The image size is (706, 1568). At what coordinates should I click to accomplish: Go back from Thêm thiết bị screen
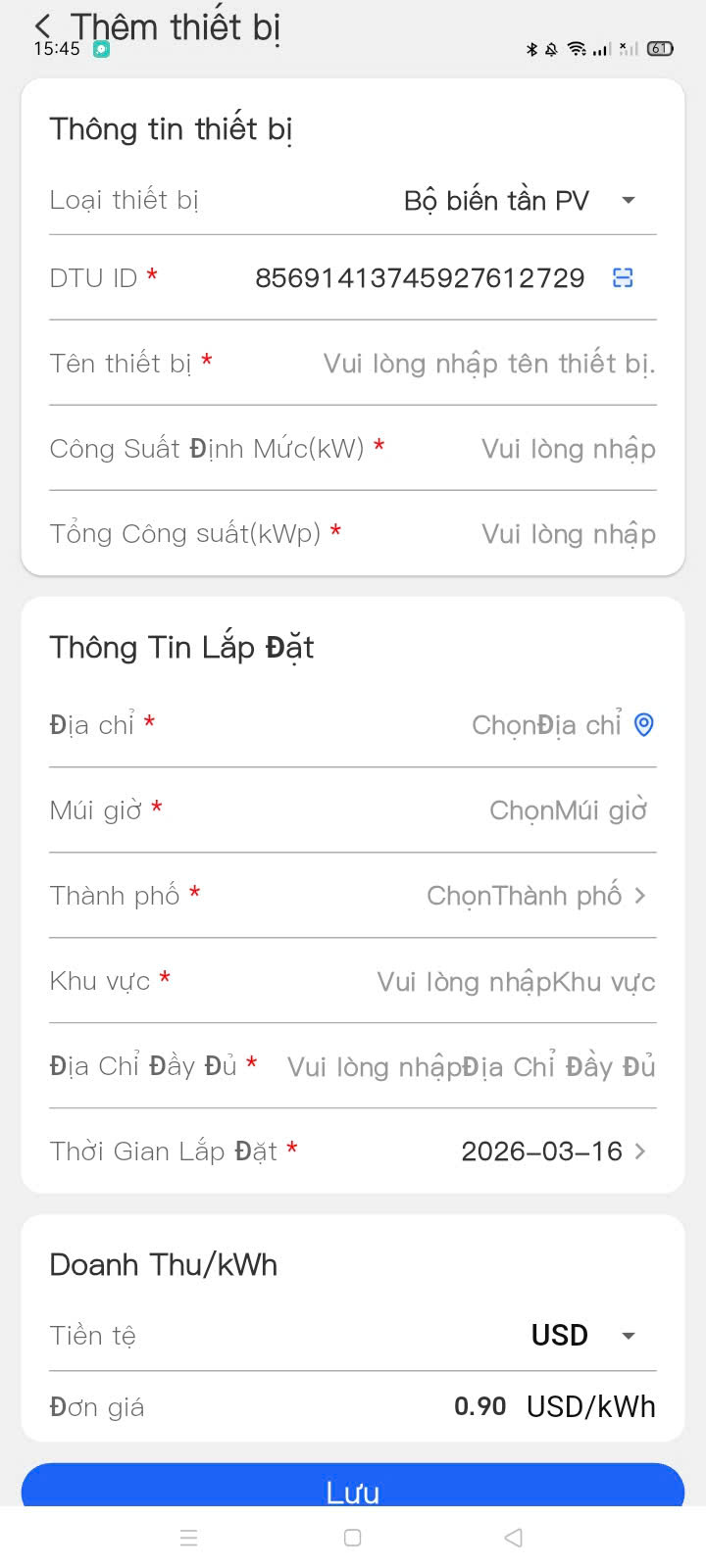(42, 25)
